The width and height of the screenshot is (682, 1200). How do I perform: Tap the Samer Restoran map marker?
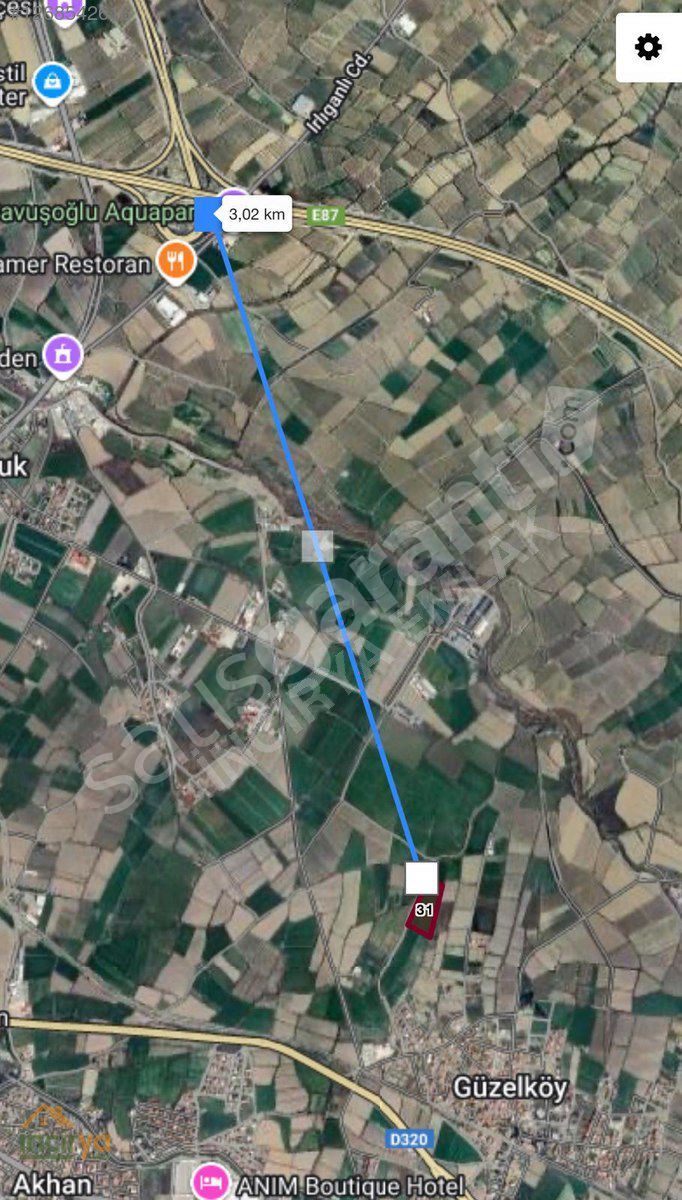[176, 263]
